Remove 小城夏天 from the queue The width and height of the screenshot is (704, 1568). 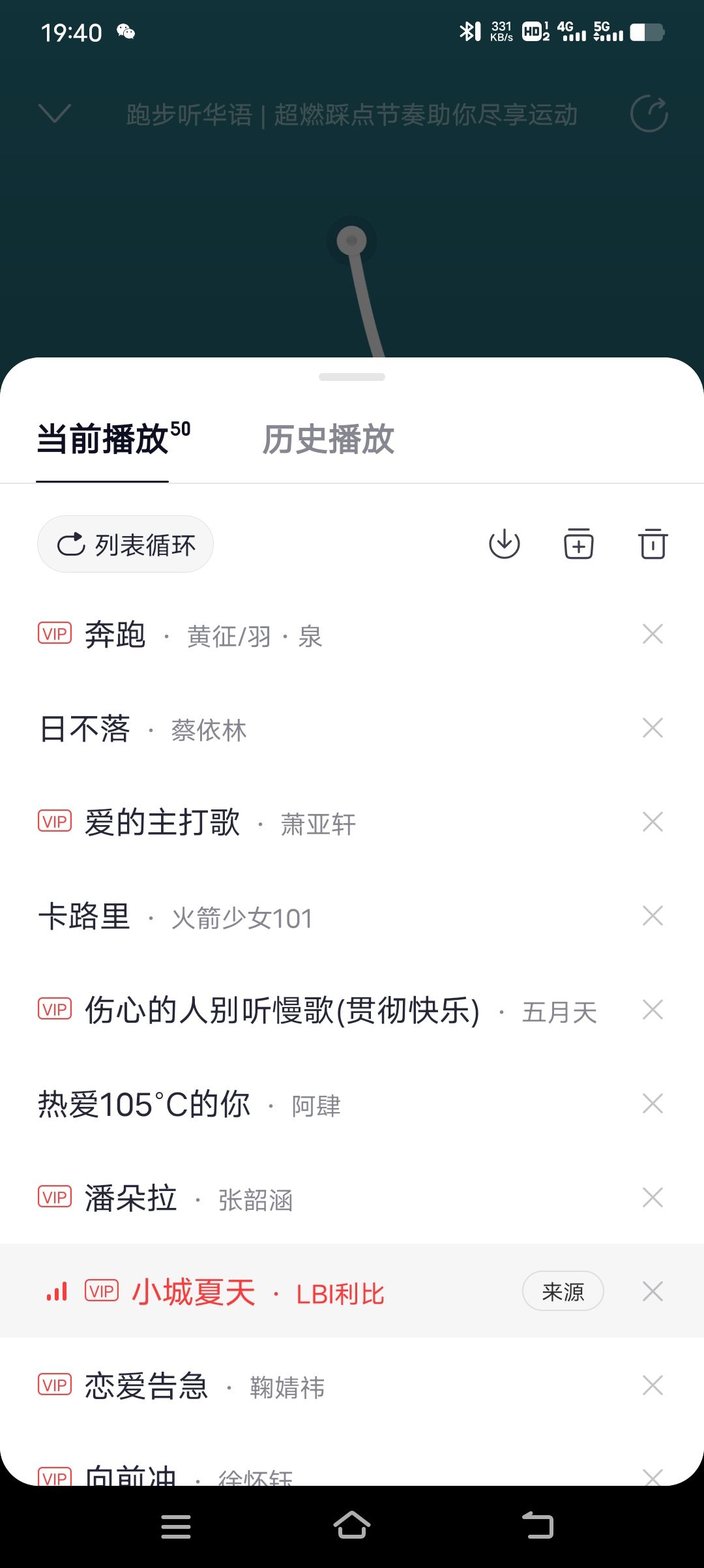(x=653, y=1291)
